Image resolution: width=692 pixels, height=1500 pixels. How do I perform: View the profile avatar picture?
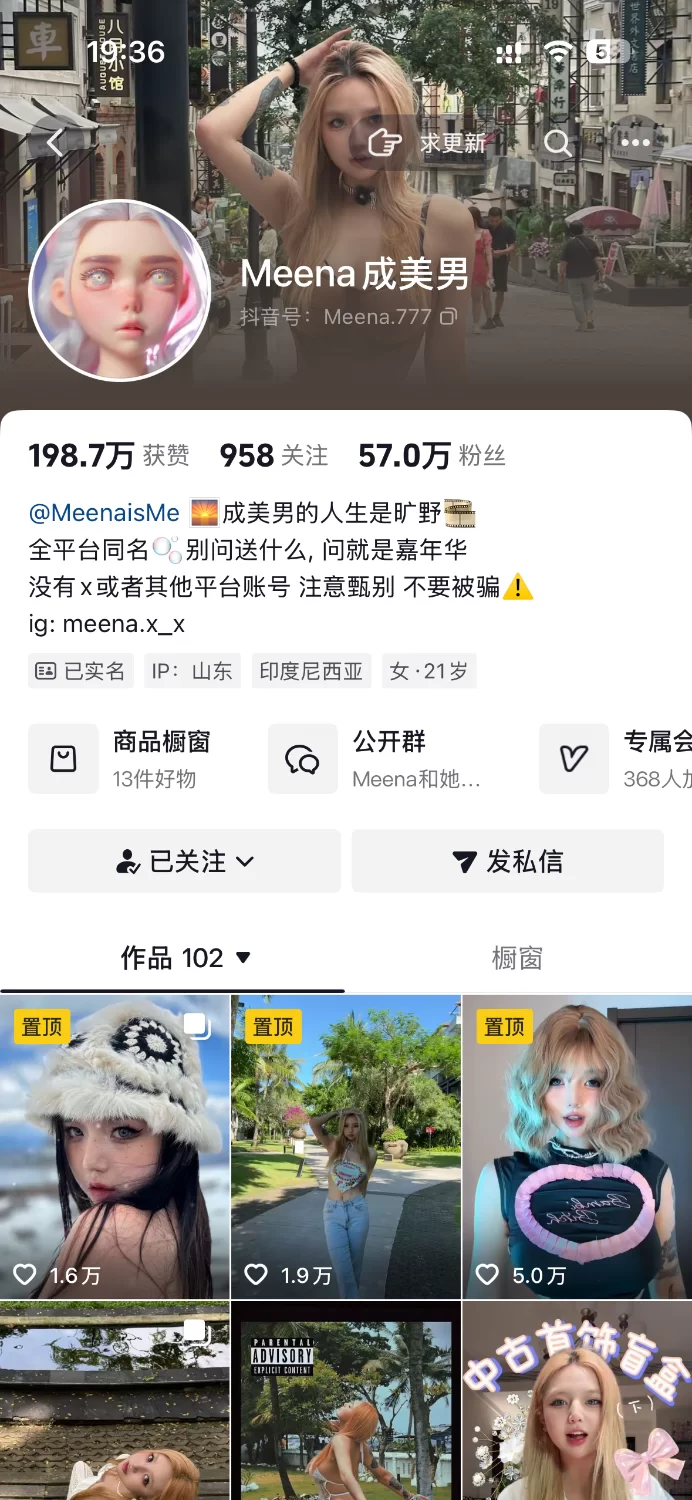(x=120, y=291)
